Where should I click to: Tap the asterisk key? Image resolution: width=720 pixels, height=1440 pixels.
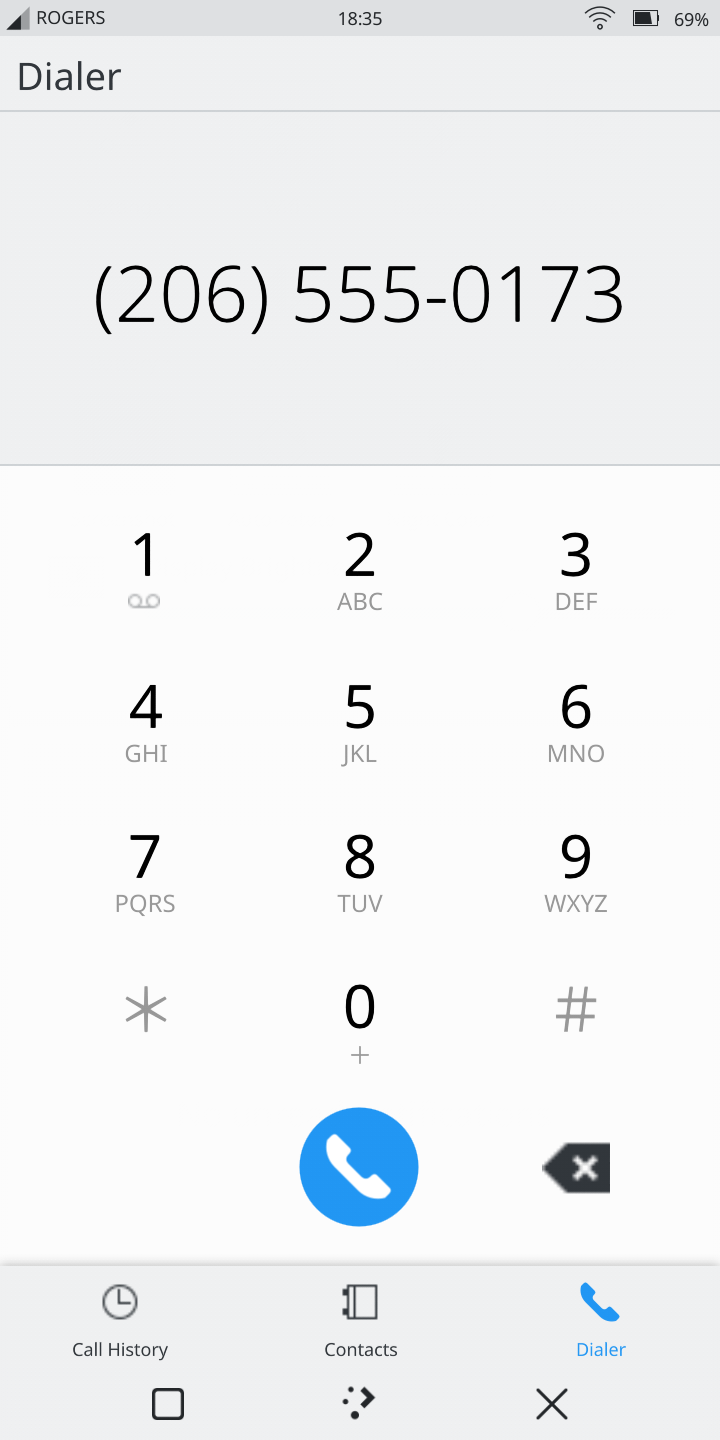[145, 1010]
